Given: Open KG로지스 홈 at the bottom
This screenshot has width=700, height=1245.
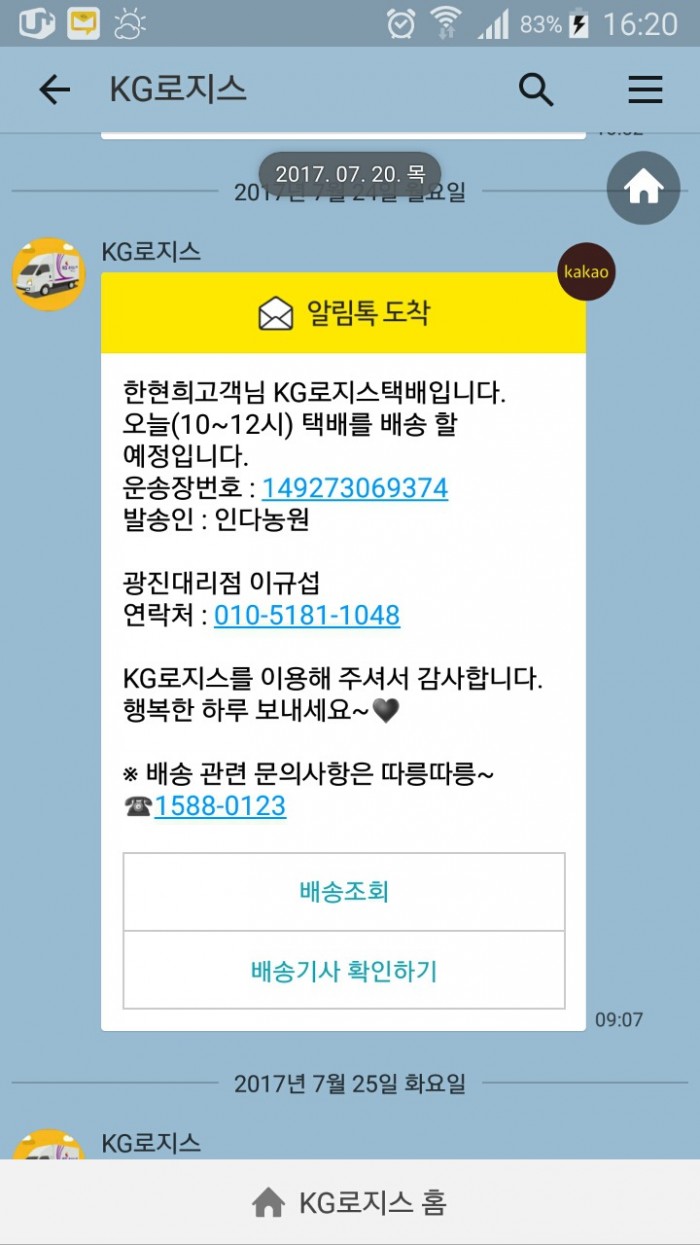Looking at the screenshot, I should 350,1201.
